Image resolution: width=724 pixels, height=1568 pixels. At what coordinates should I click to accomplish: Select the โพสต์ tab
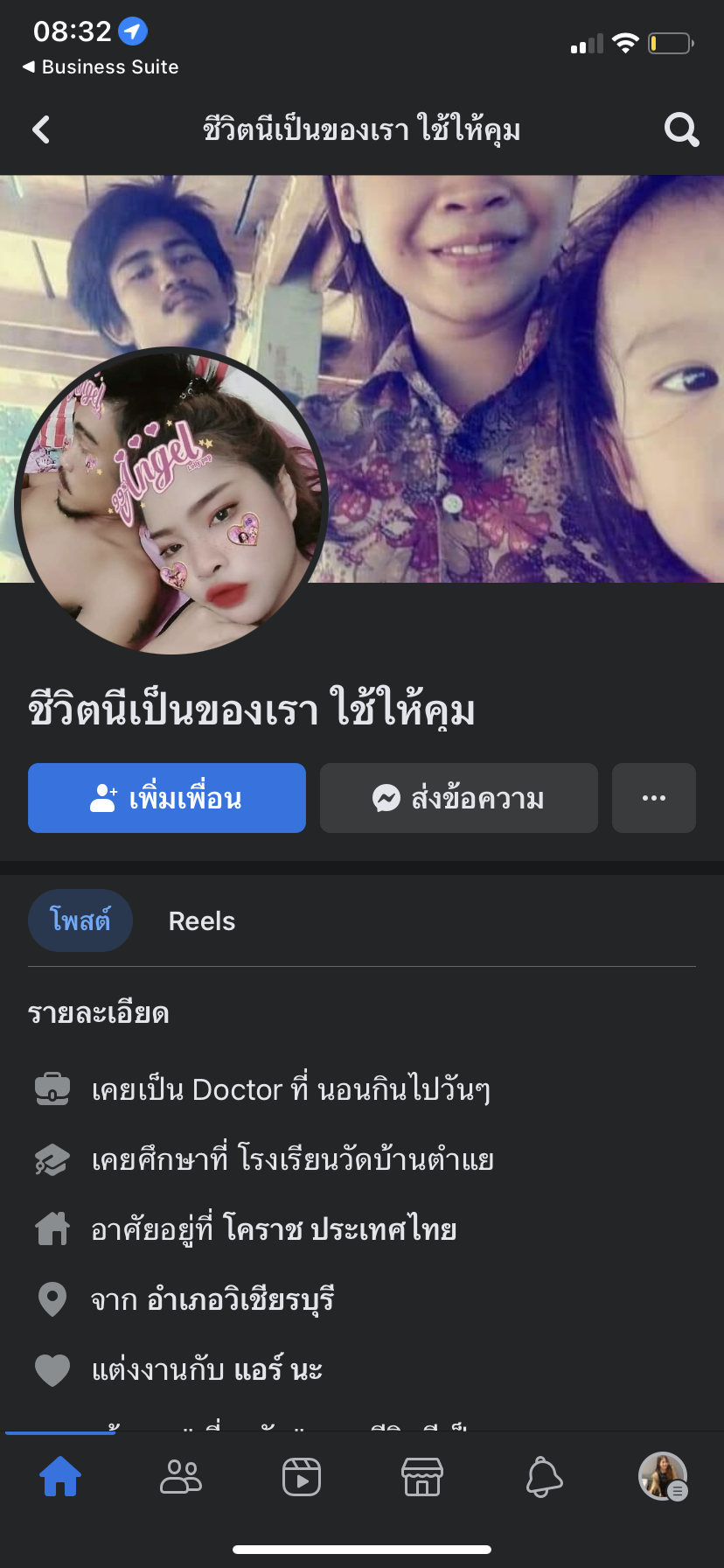click(80, 921)
